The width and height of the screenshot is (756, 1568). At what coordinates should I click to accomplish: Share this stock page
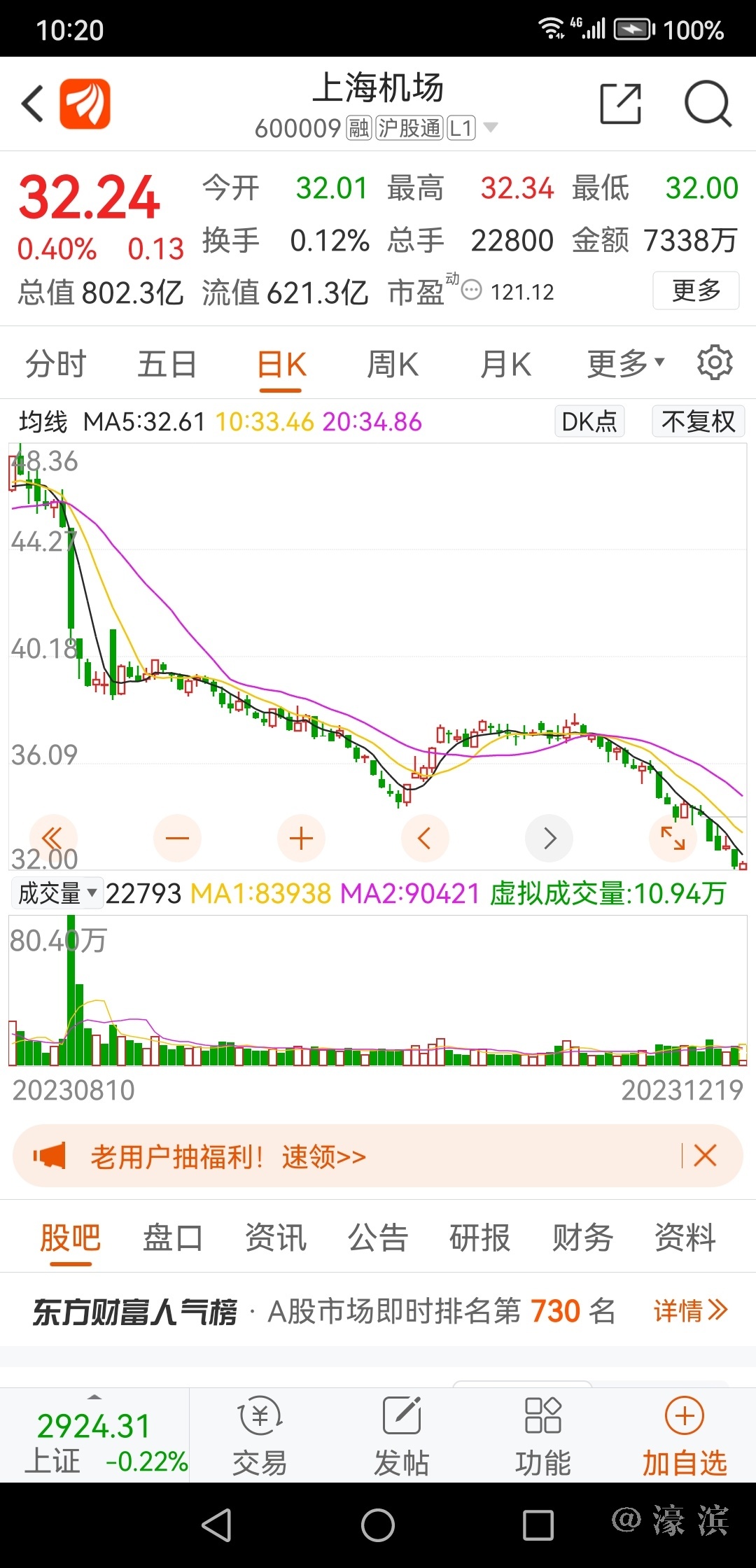pyautogui.click(x=621, y=104)
